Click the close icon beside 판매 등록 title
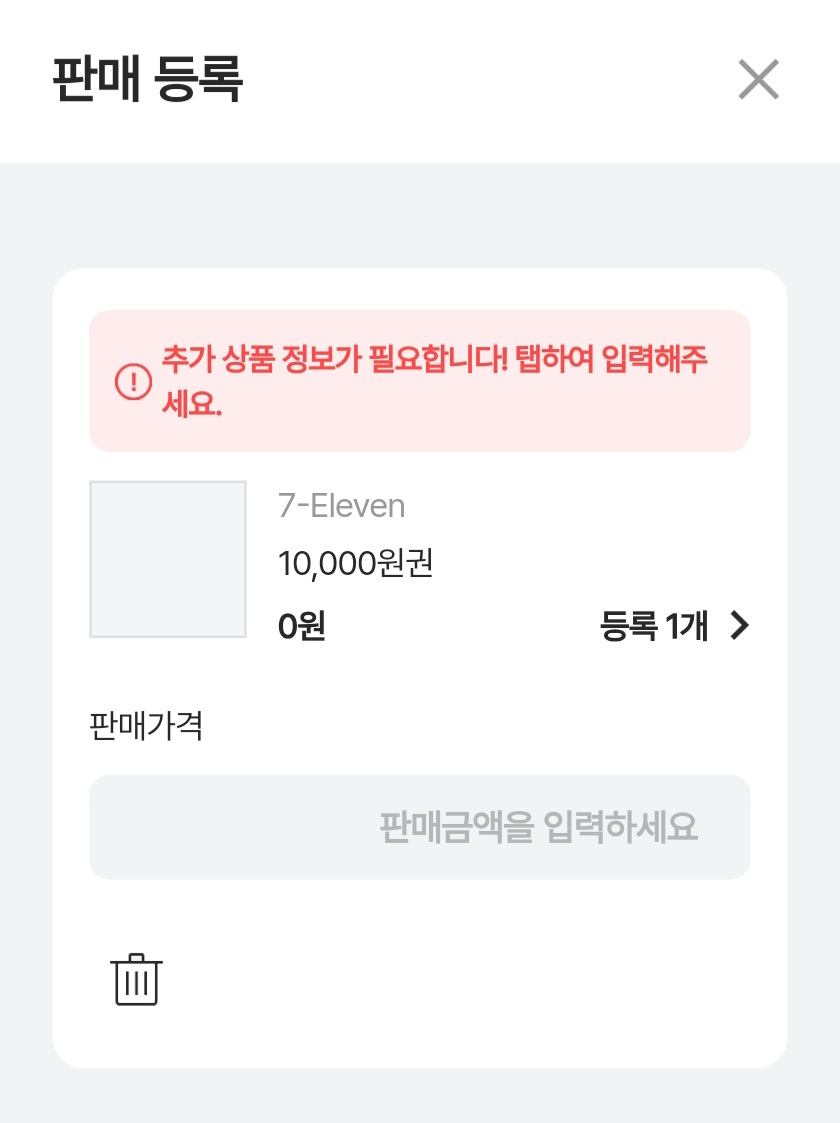 [758, 80]
